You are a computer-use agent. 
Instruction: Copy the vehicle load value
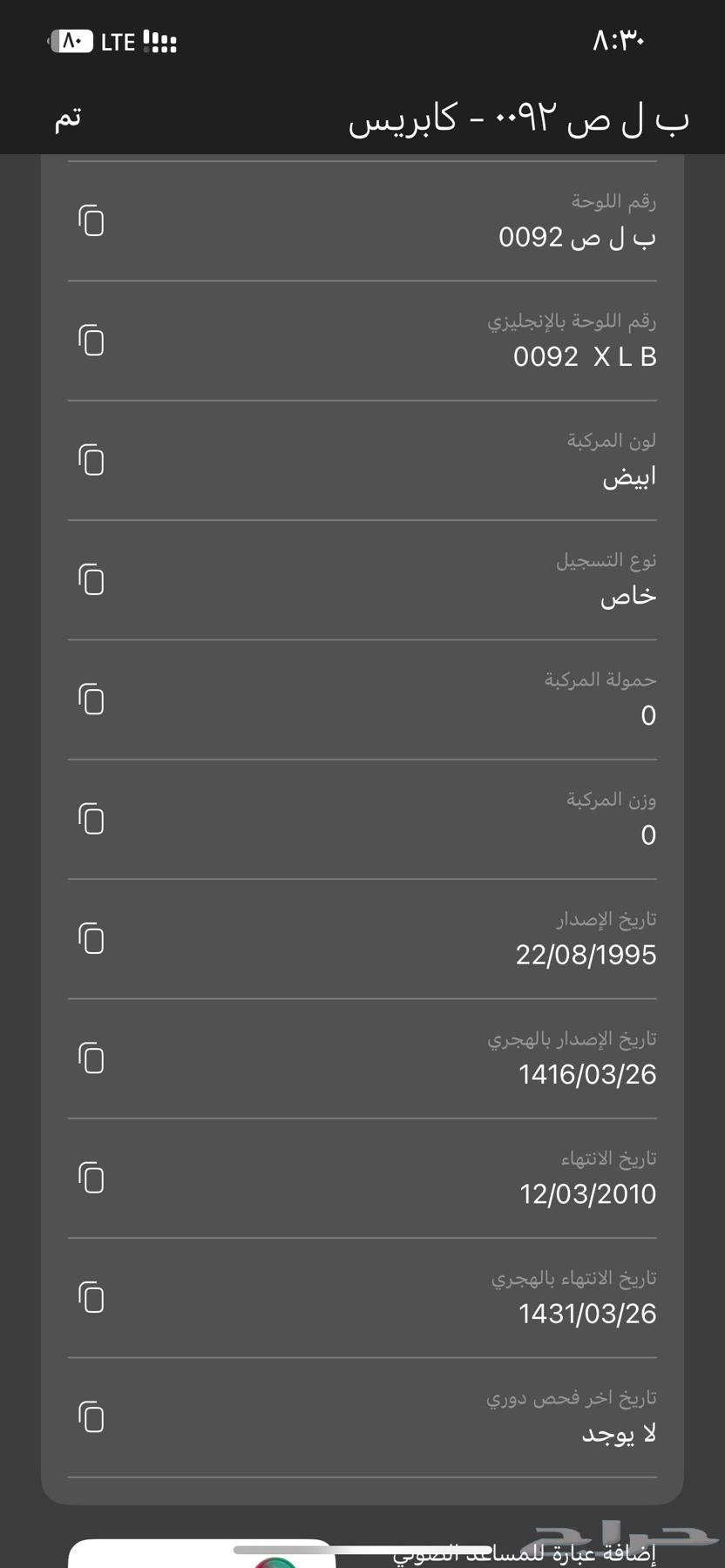click(91, 699)
